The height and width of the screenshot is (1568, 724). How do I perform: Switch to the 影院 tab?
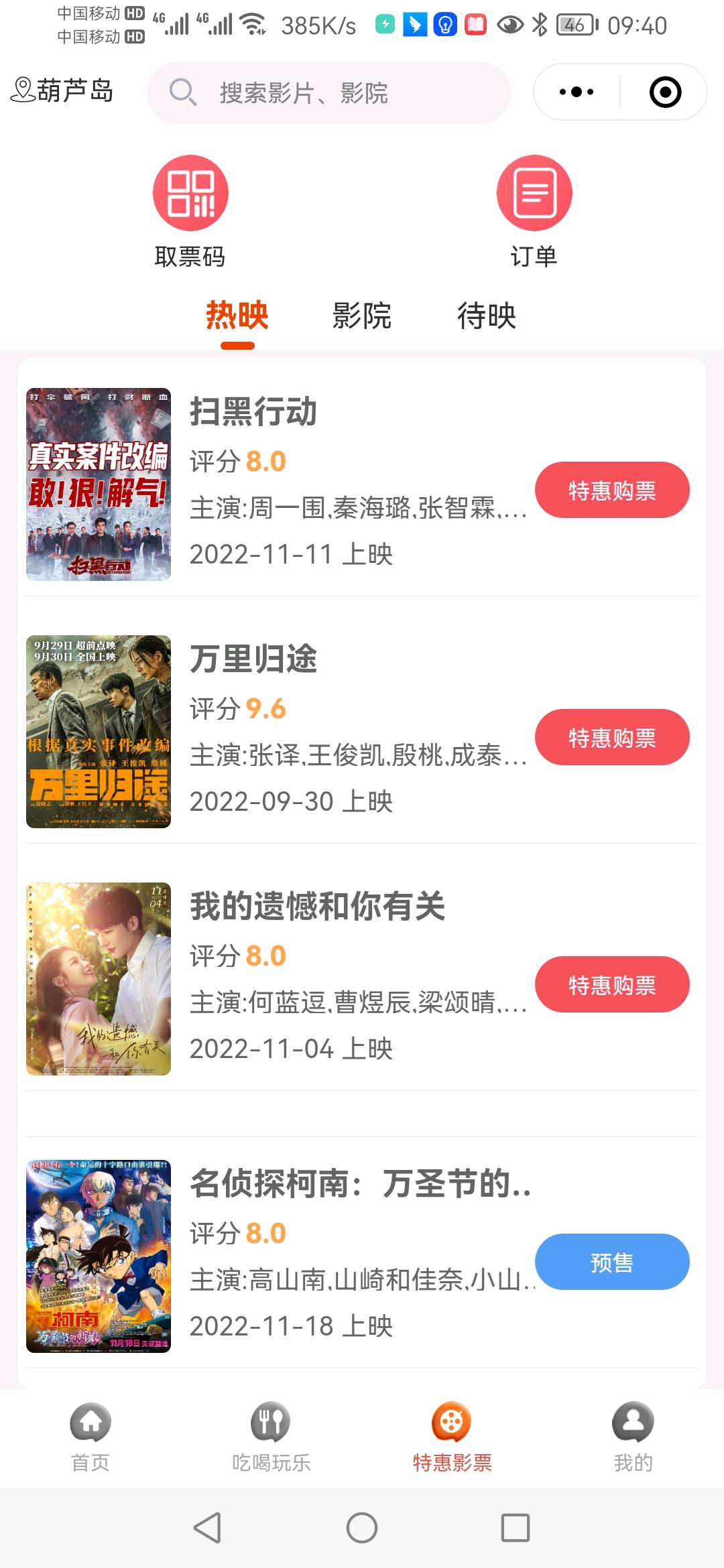tap(362, 316)
